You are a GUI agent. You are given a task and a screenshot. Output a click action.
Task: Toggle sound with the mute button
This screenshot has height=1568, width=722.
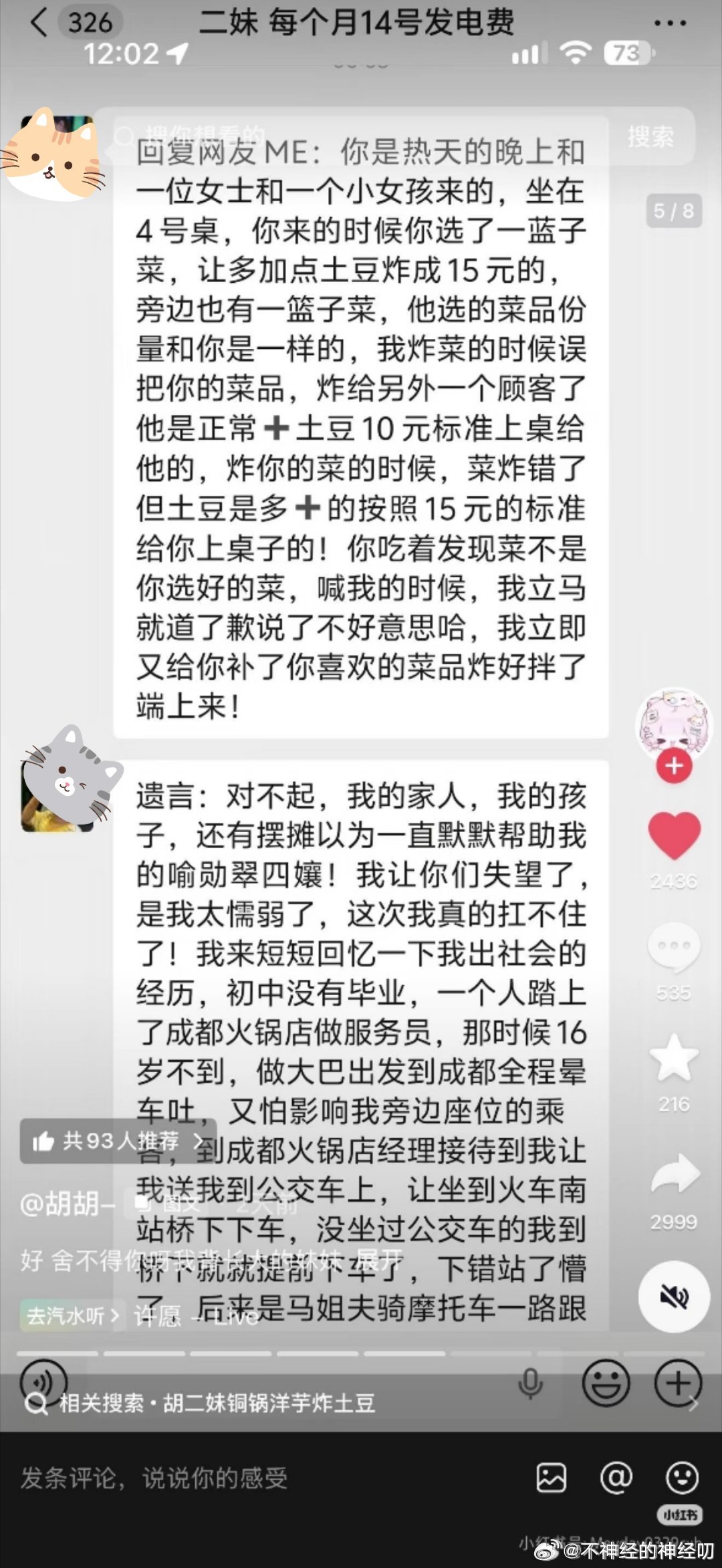(x=674, y=1297)
